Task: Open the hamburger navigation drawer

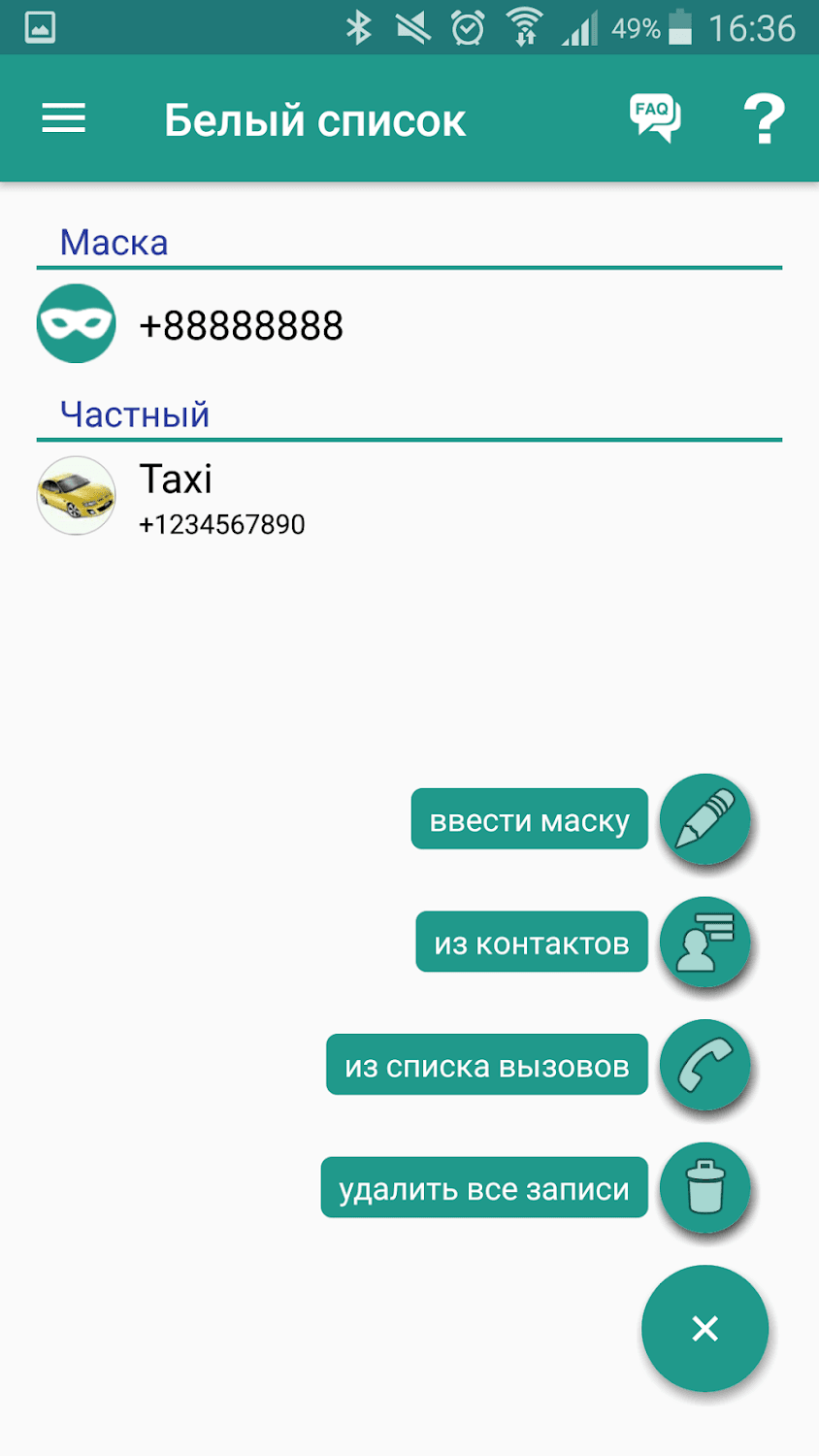Action: (64, 119)
